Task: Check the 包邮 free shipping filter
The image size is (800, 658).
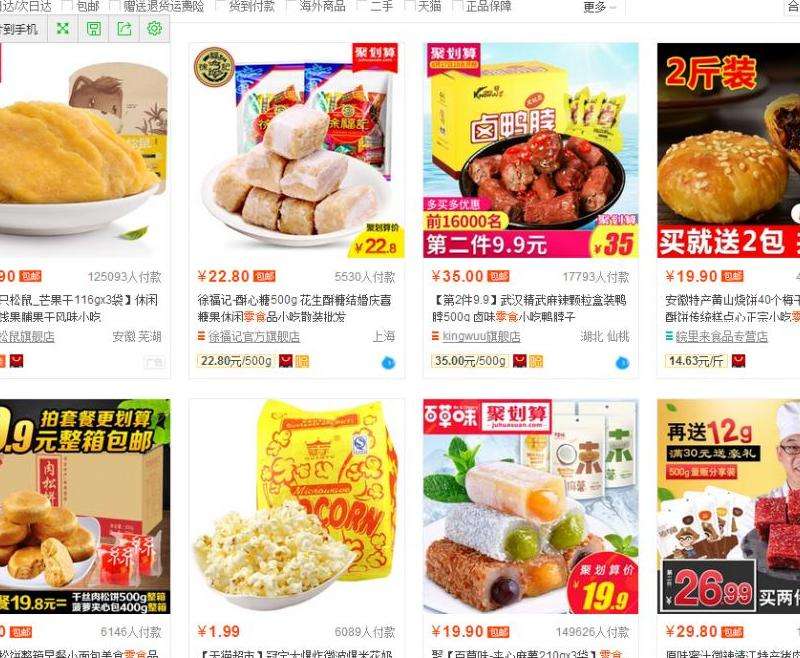Action: (67, 6)
